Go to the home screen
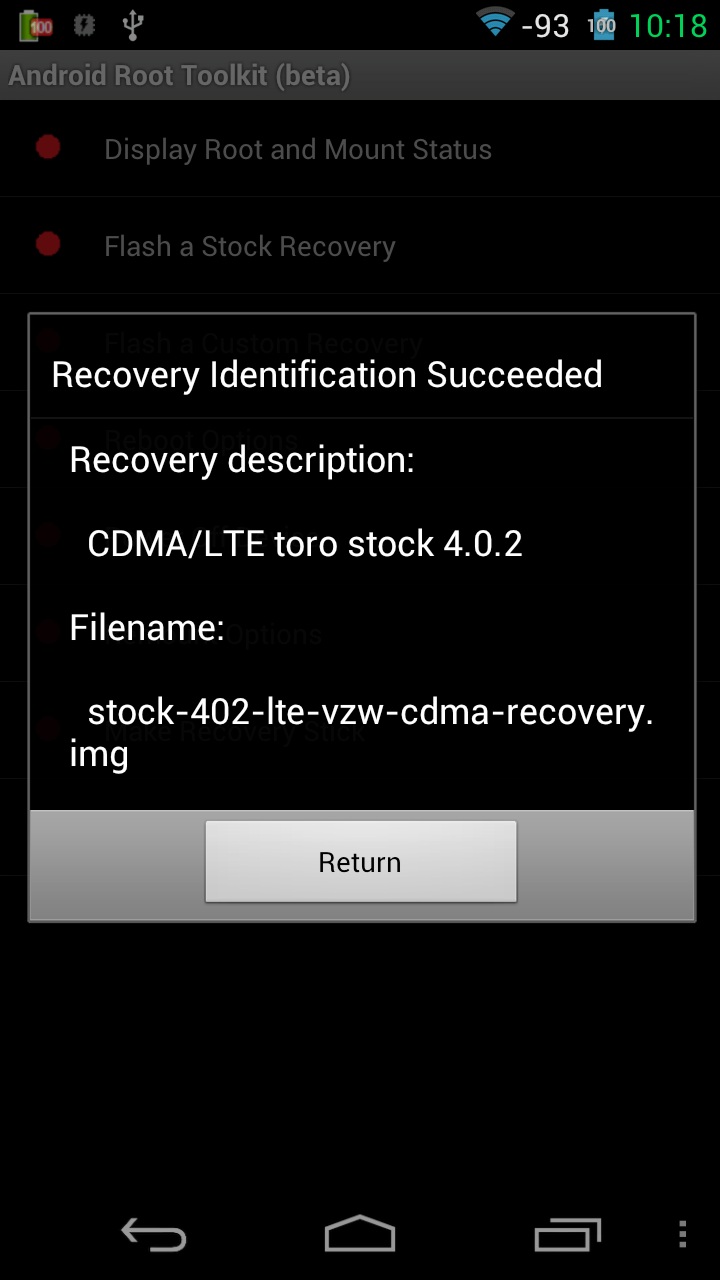 [360, 1234]
